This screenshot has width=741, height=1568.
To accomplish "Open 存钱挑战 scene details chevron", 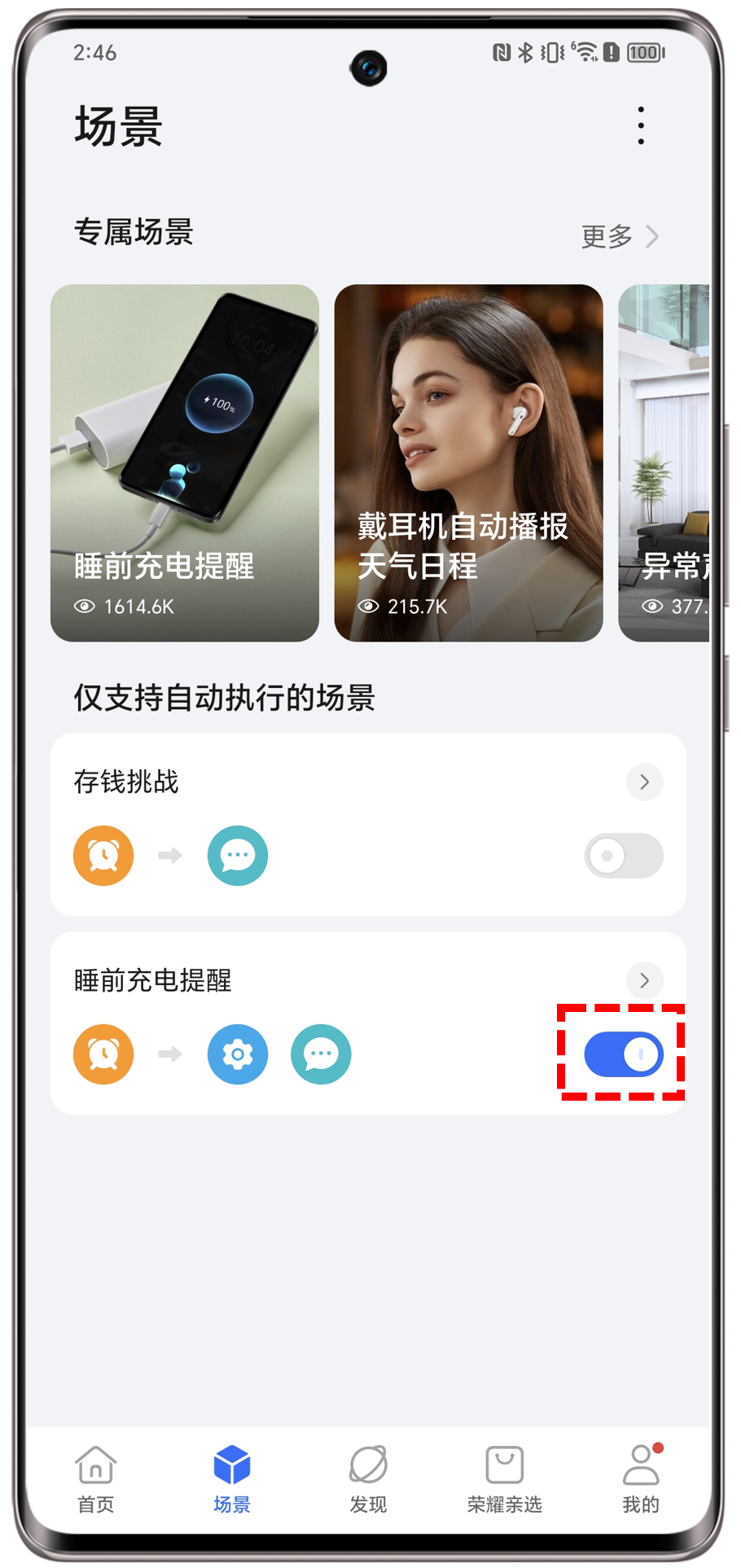I will pyautogui.click(x=644, y=782).
